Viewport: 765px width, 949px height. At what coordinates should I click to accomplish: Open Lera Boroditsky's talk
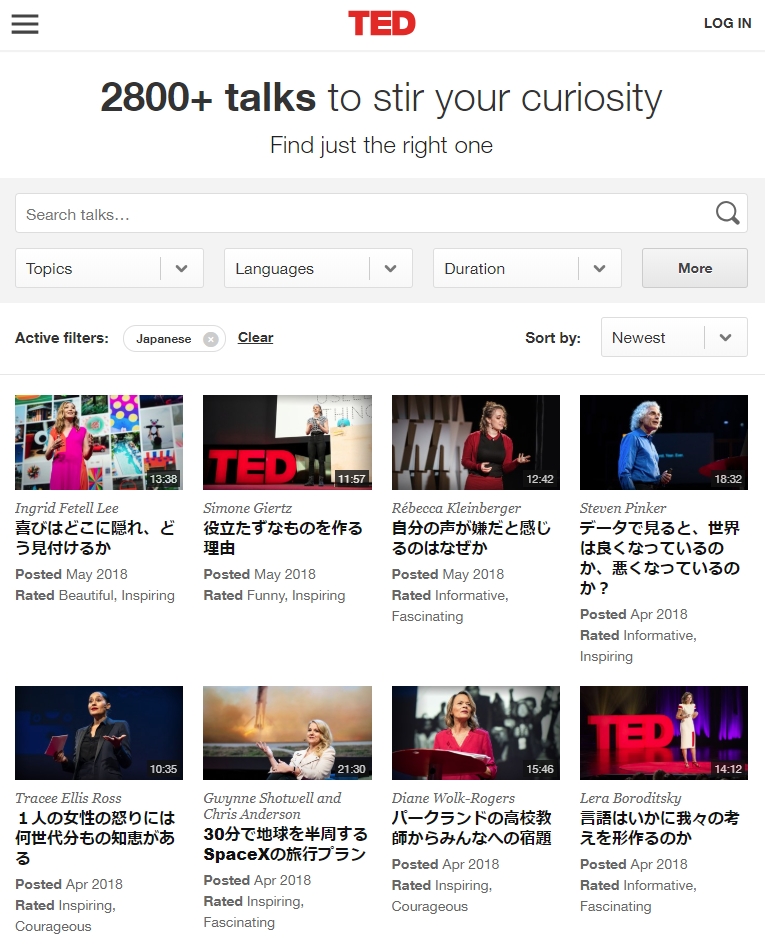[x=663, y=733]
